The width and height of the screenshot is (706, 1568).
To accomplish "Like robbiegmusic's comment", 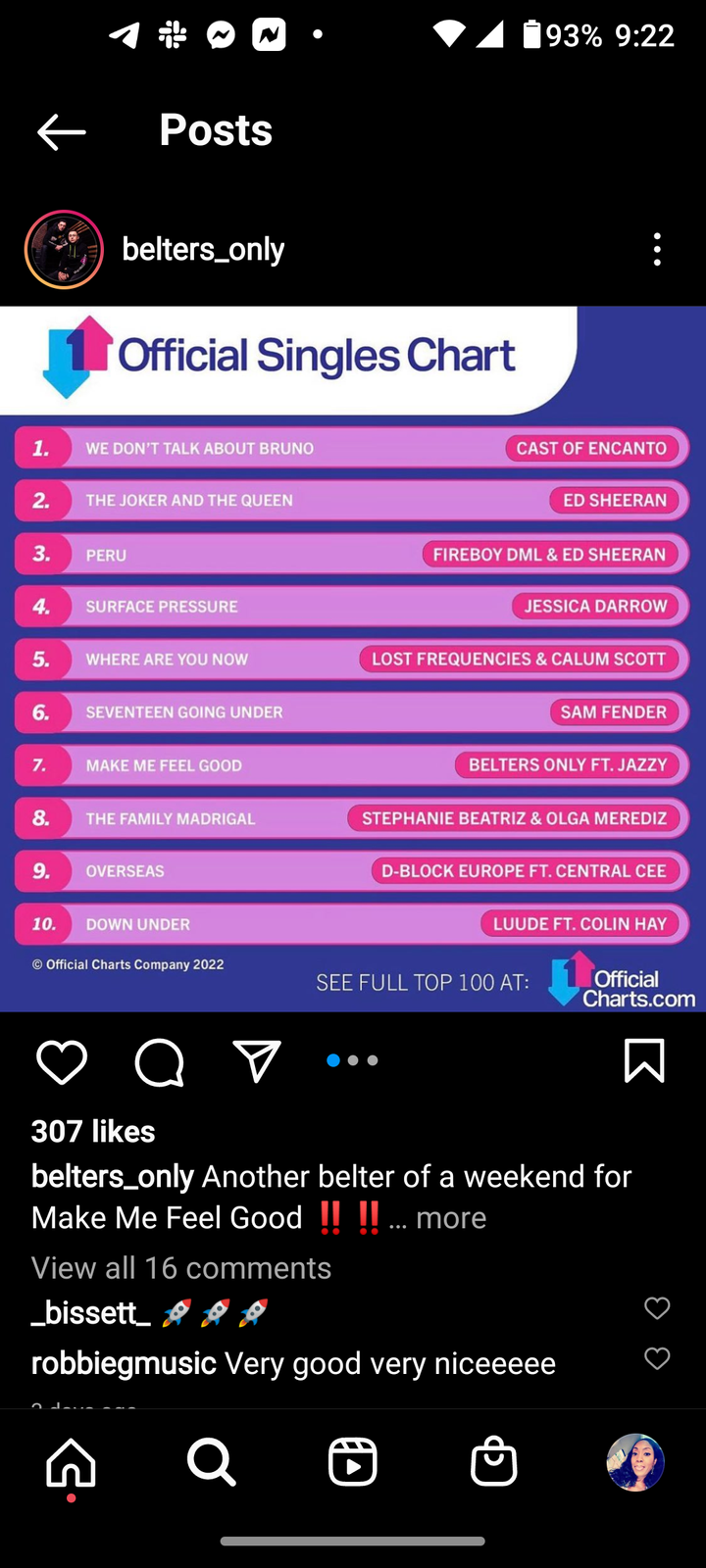I will point(657,1358).
